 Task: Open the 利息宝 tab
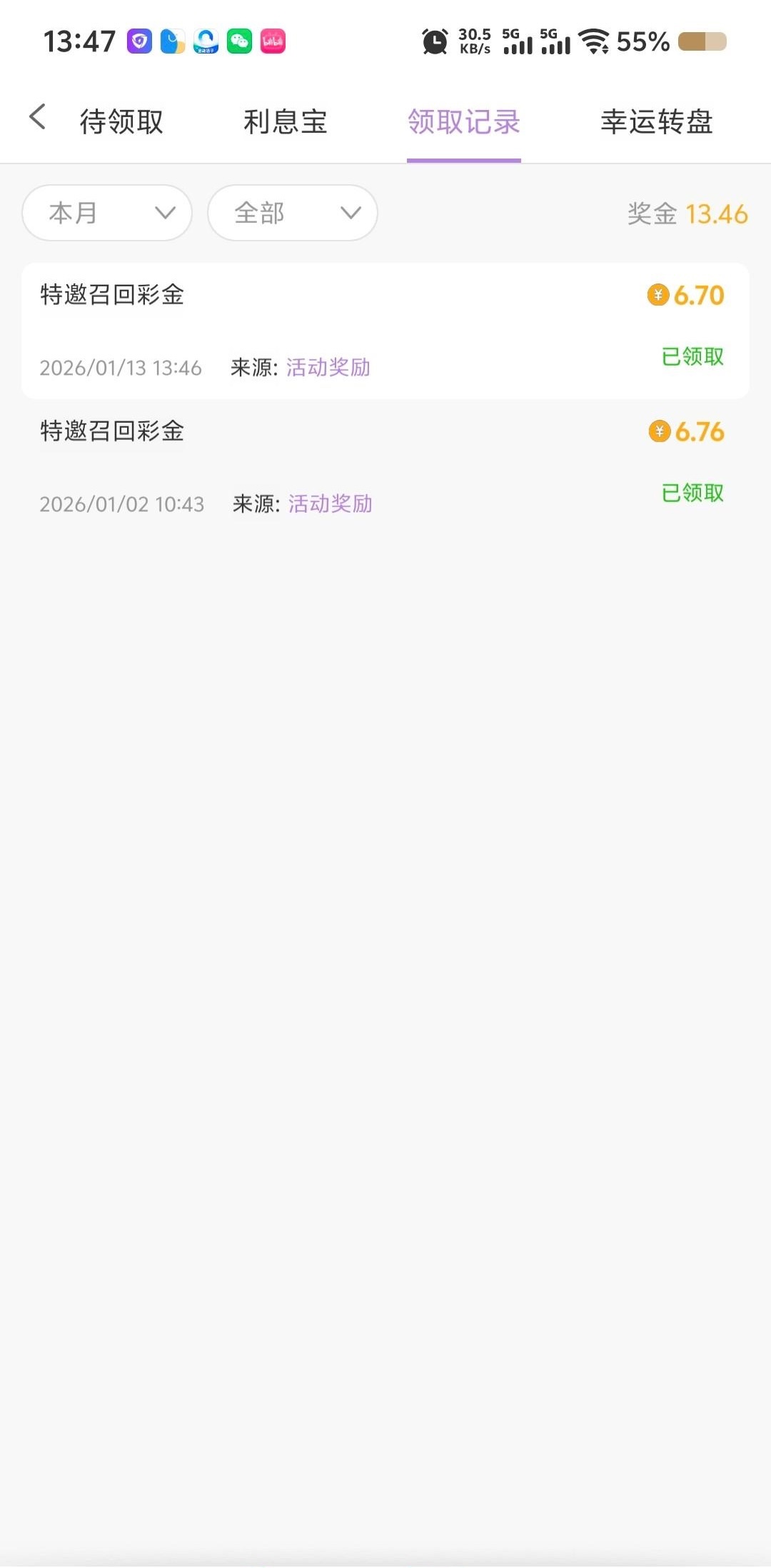point(285,121)
